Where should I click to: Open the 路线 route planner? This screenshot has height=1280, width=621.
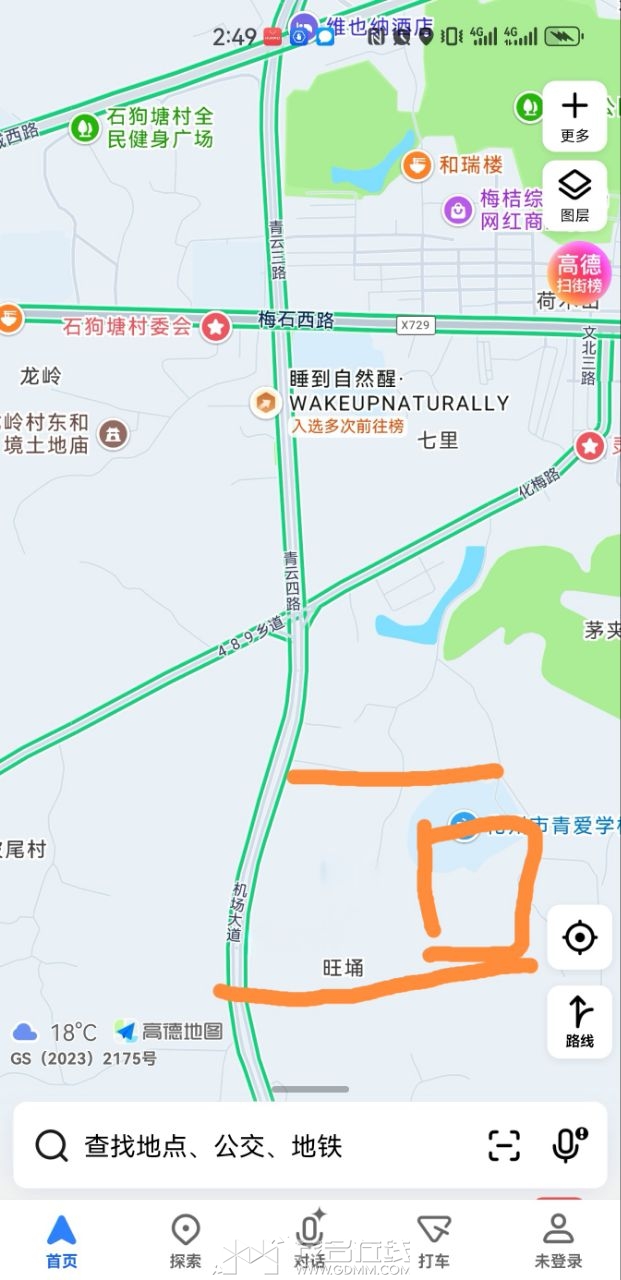coord(580,1021)
